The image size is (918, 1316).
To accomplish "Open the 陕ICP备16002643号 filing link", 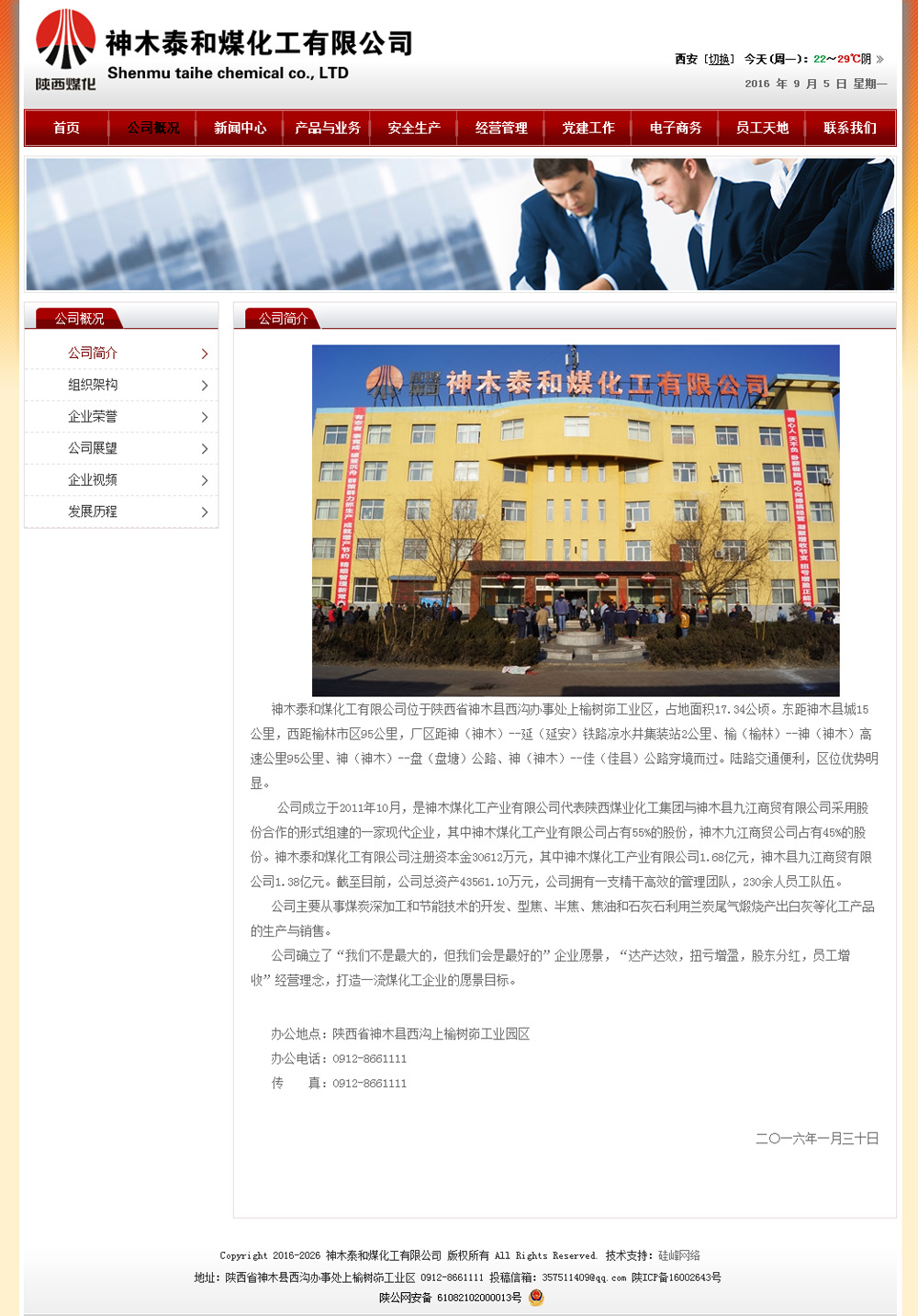I will point(676,1277).
